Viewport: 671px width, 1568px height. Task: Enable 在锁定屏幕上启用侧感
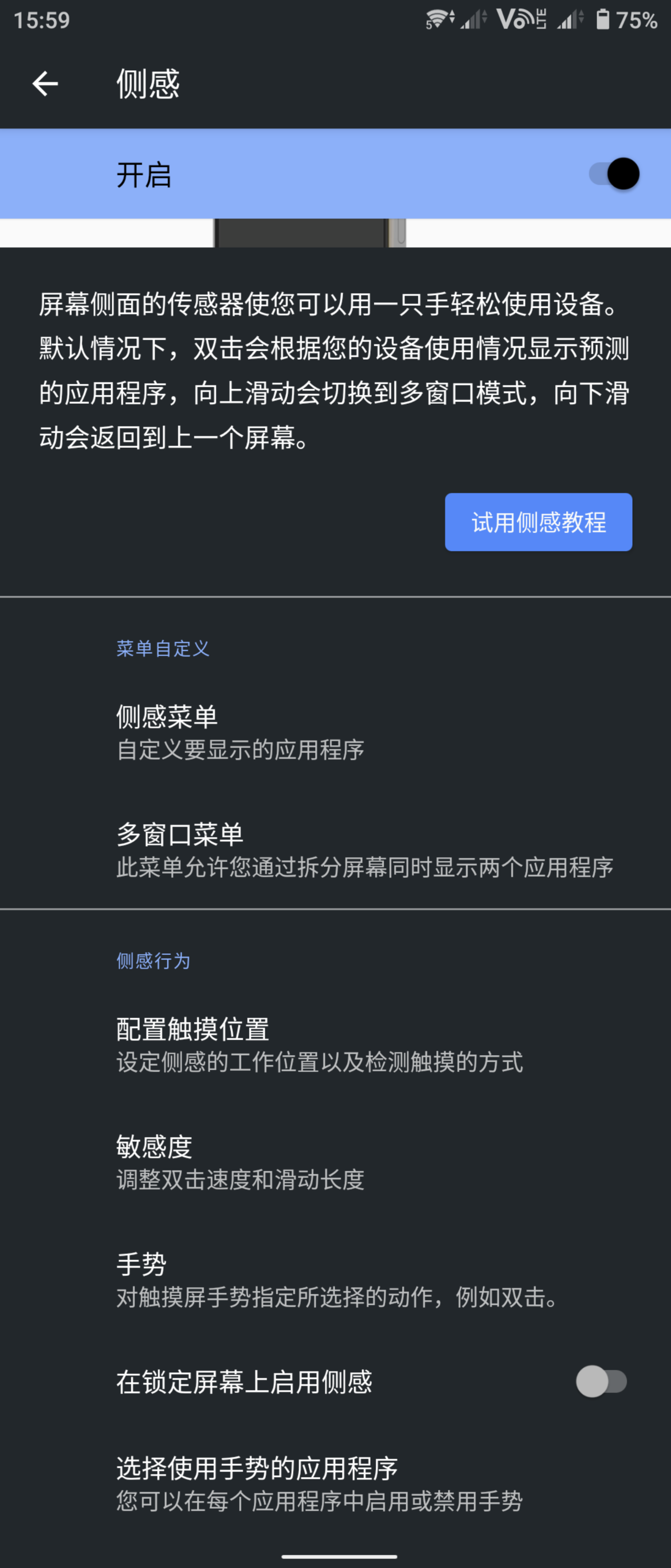pyautogui.click(x=601, y=1381)
